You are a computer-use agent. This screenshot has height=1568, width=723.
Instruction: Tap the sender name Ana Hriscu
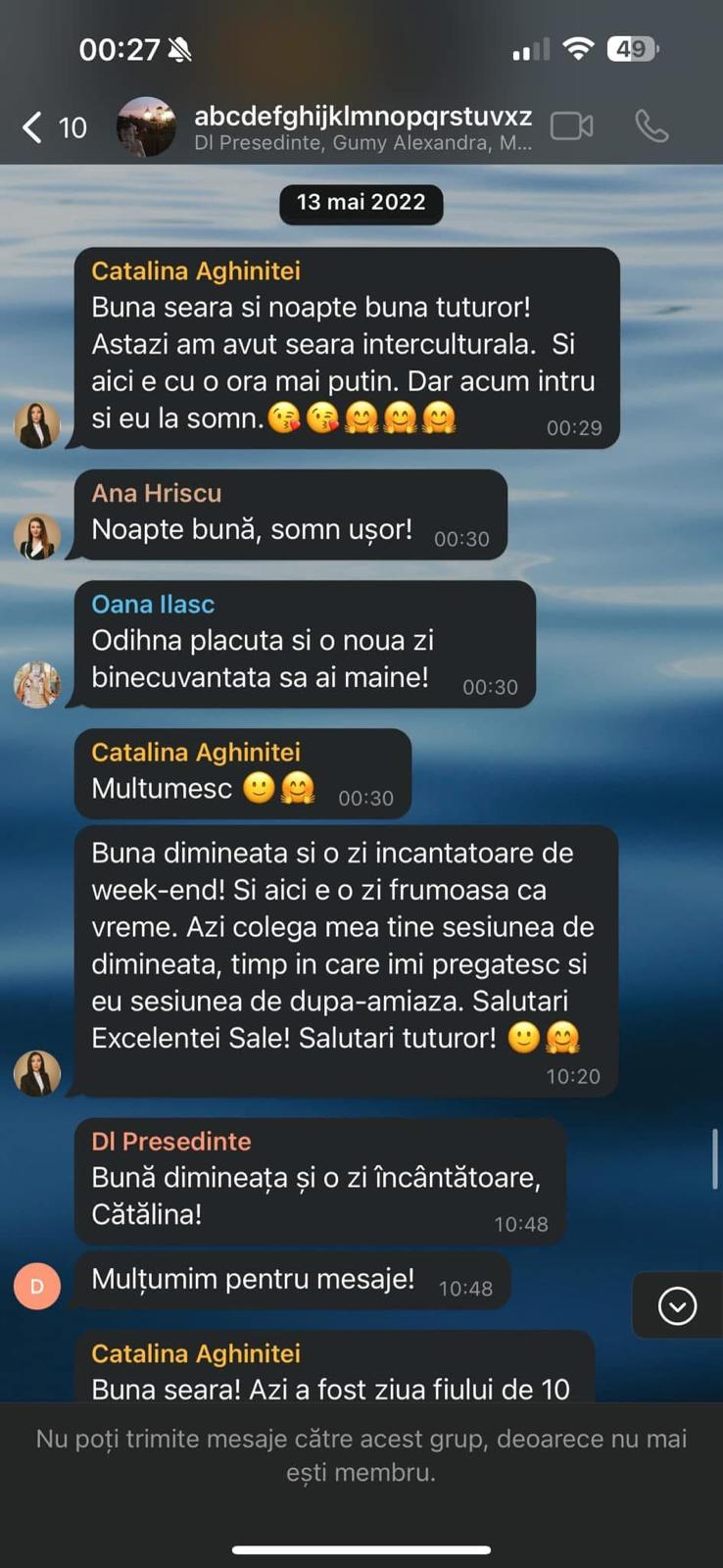tap(157, 493)
